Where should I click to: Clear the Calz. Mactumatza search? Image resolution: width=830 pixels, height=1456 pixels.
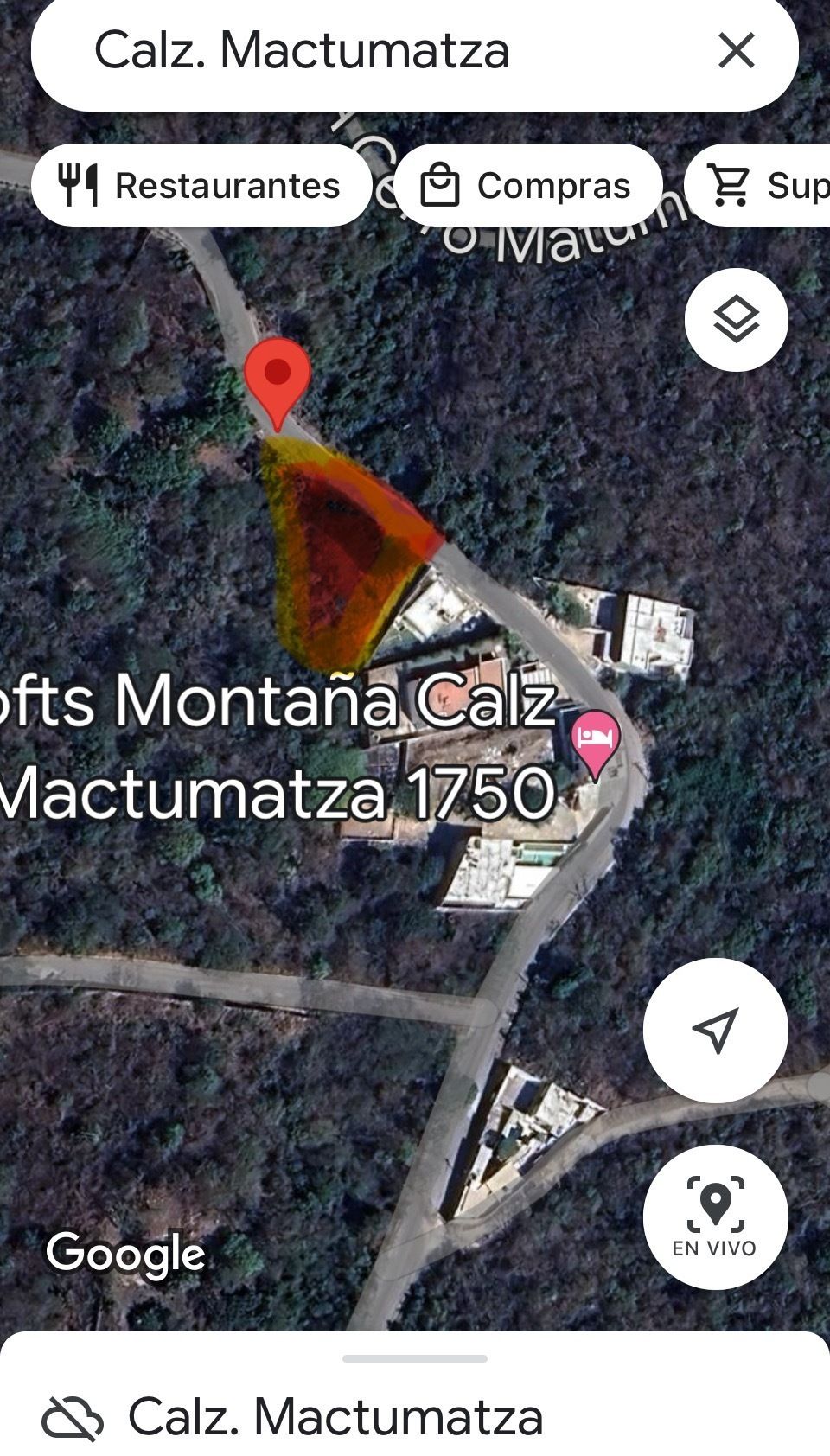click(x=736, y=51)
